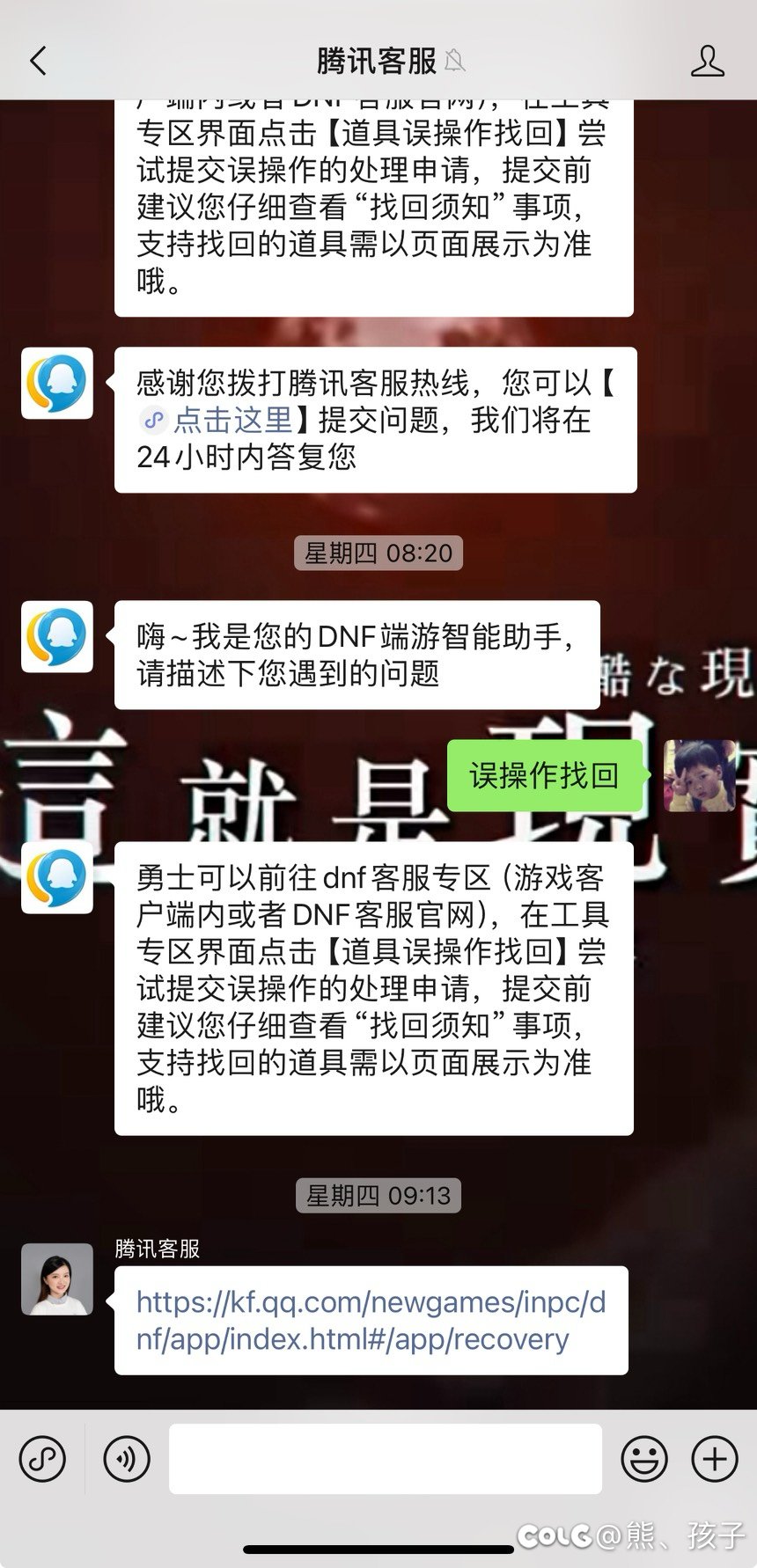Open the emoji picker
757x1568 pixels.
pyautogui.click(x=643, y=1459)
